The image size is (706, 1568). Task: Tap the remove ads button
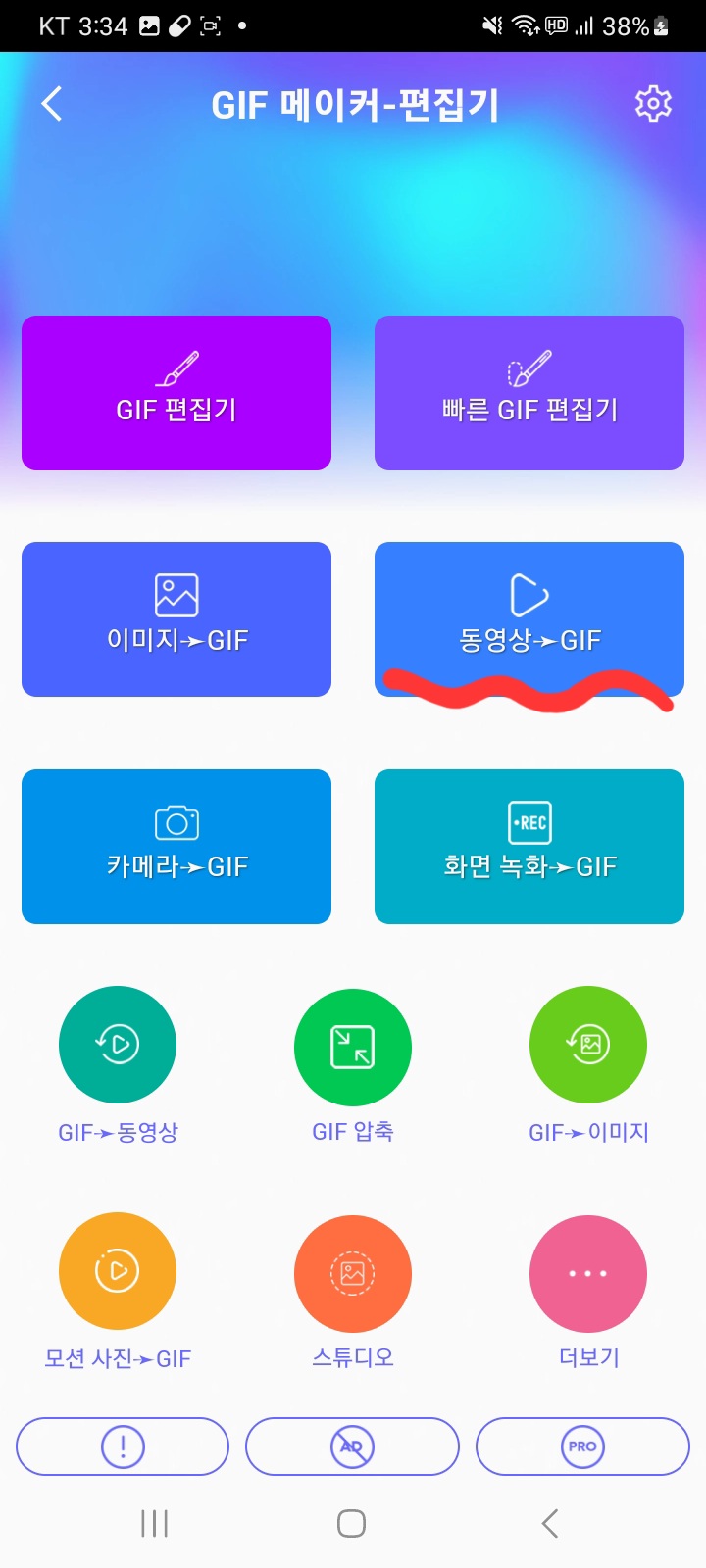352,1446
